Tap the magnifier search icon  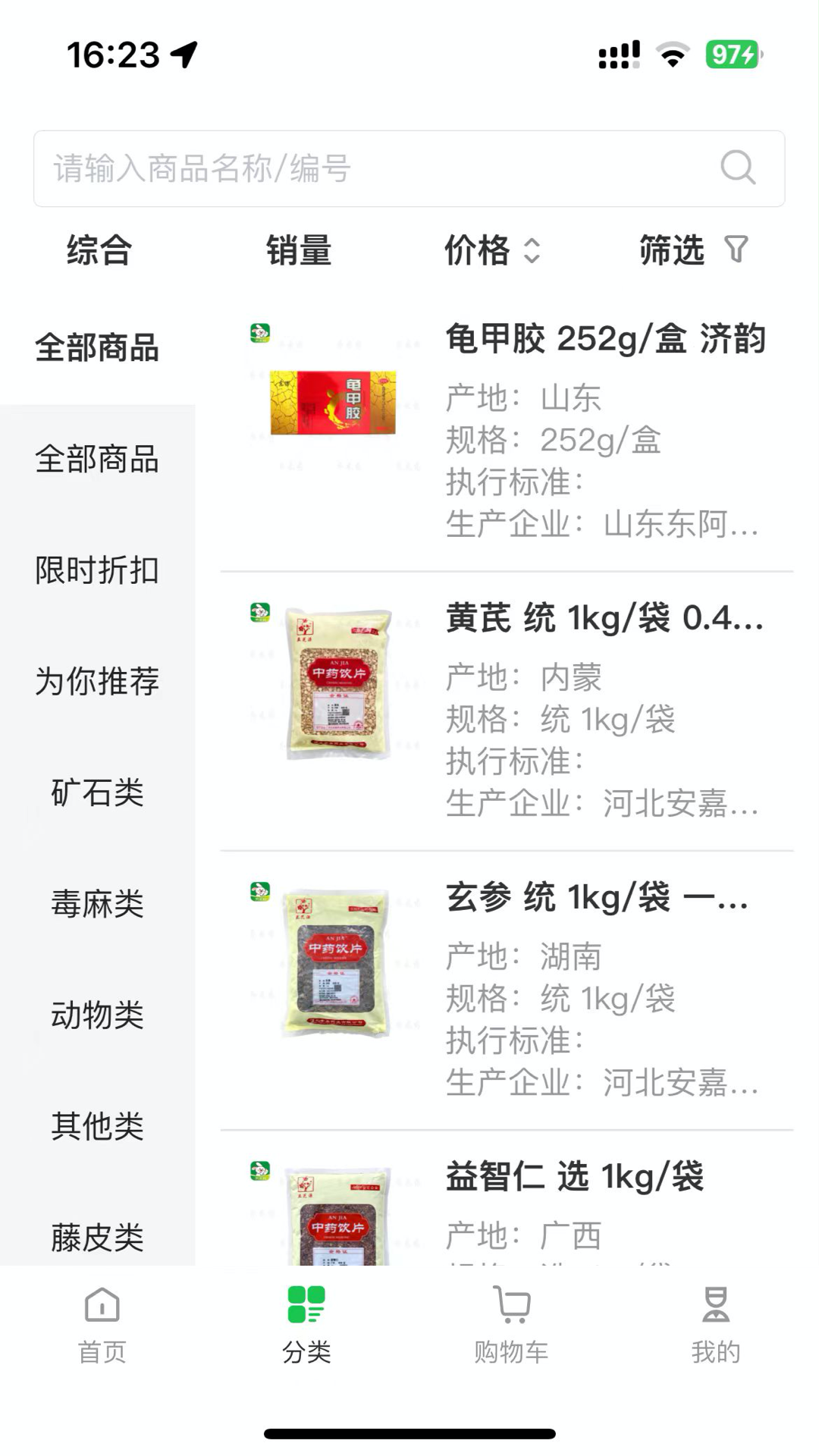[737, 168]
